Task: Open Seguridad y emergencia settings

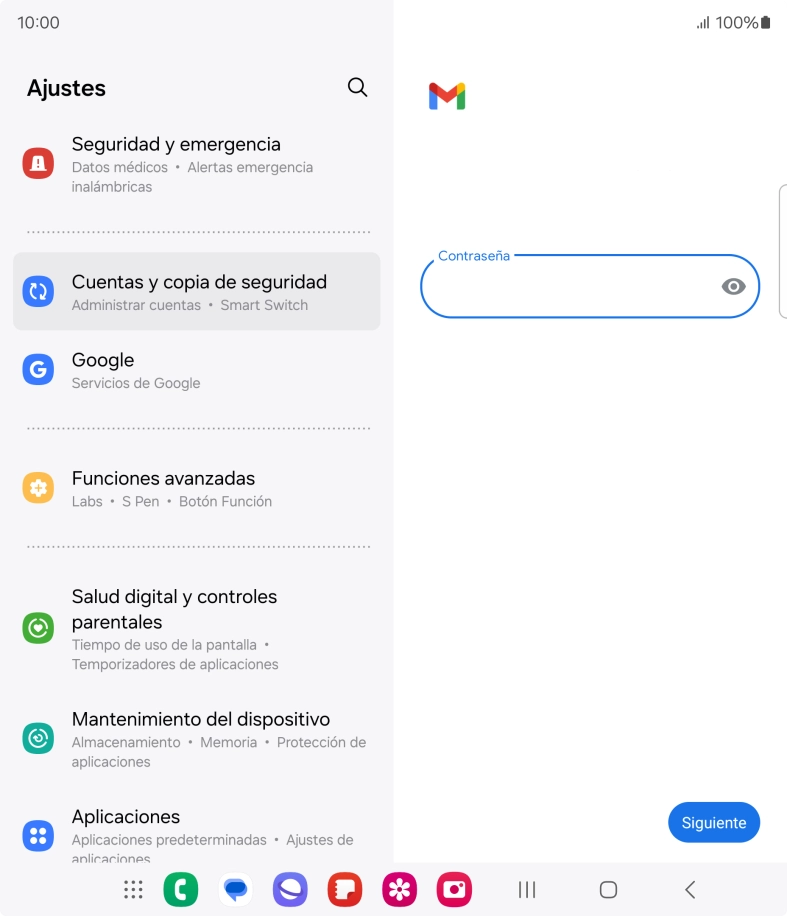Action: click(x=196, y=164)
